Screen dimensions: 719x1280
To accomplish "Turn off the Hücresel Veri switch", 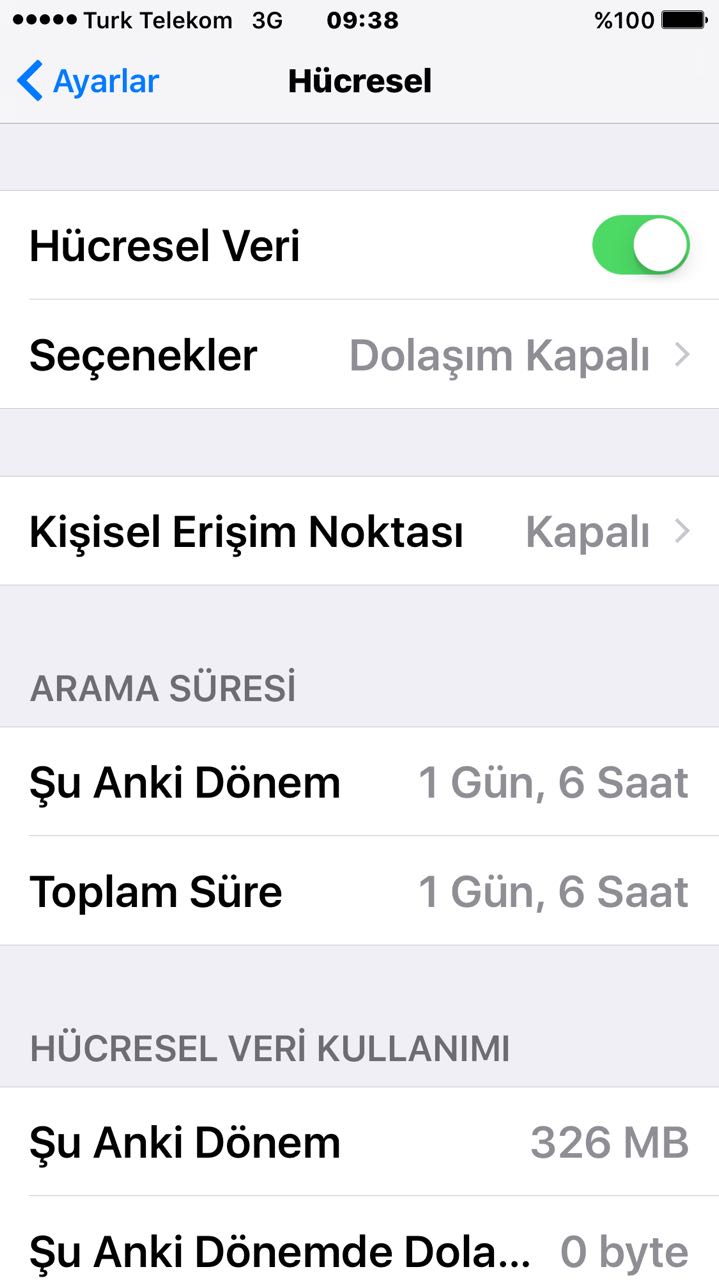I will tap(640, 245).
